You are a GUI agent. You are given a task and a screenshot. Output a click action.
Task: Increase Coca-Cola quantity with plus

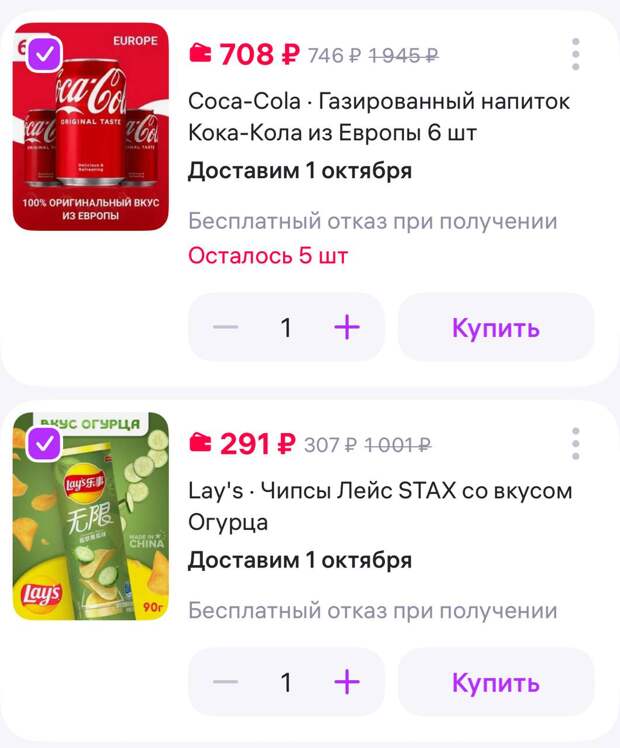(x=346, y=328)
